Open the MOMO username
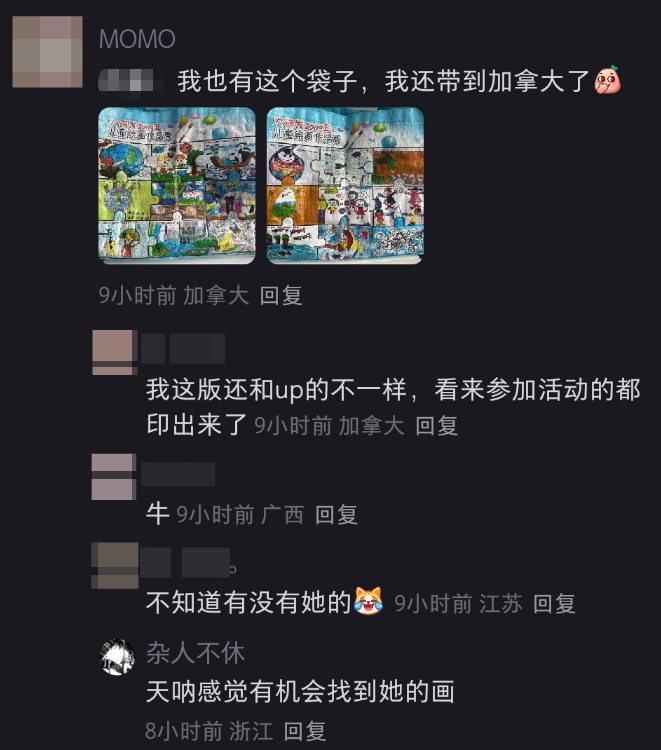This screenshot has height=750, width=661. (137, 39)
